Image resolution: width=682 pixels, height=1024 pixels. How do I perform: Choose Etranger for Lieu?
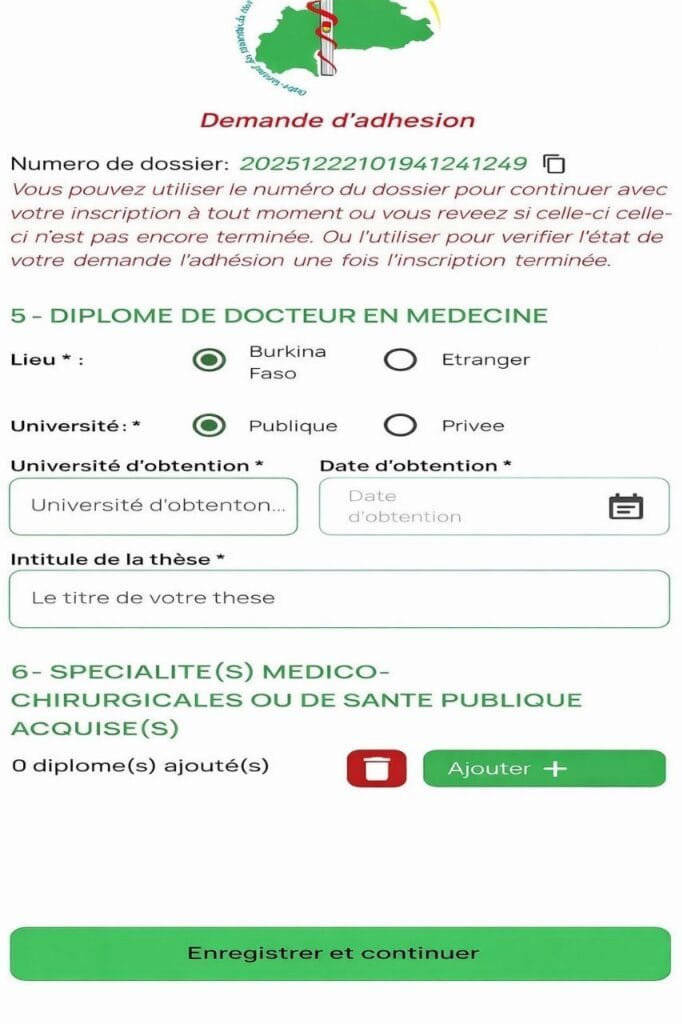pyautogui.click(x=400, y=360)
